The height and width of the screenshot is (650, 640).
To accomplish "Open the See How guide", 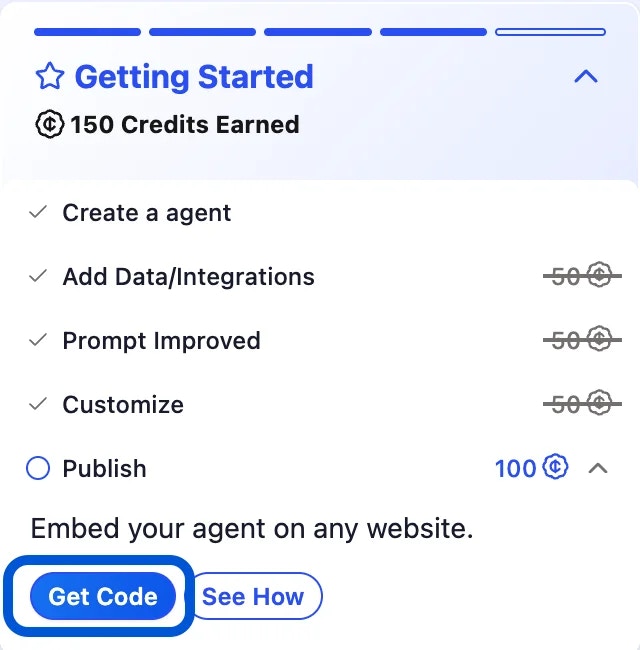I will pyautogui.click(x=254, y=597).
